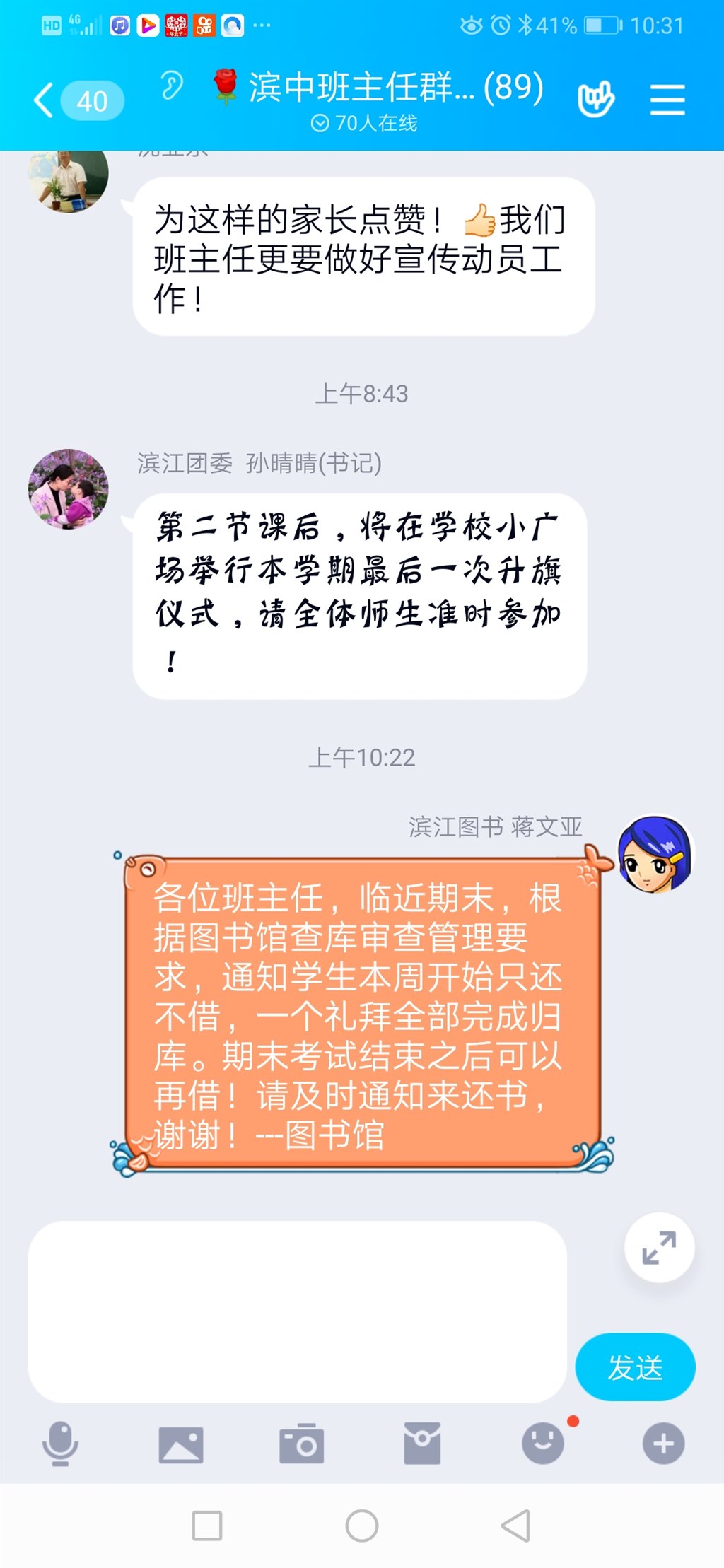Launch the camera to take a photo

(x=302, y=1443)
